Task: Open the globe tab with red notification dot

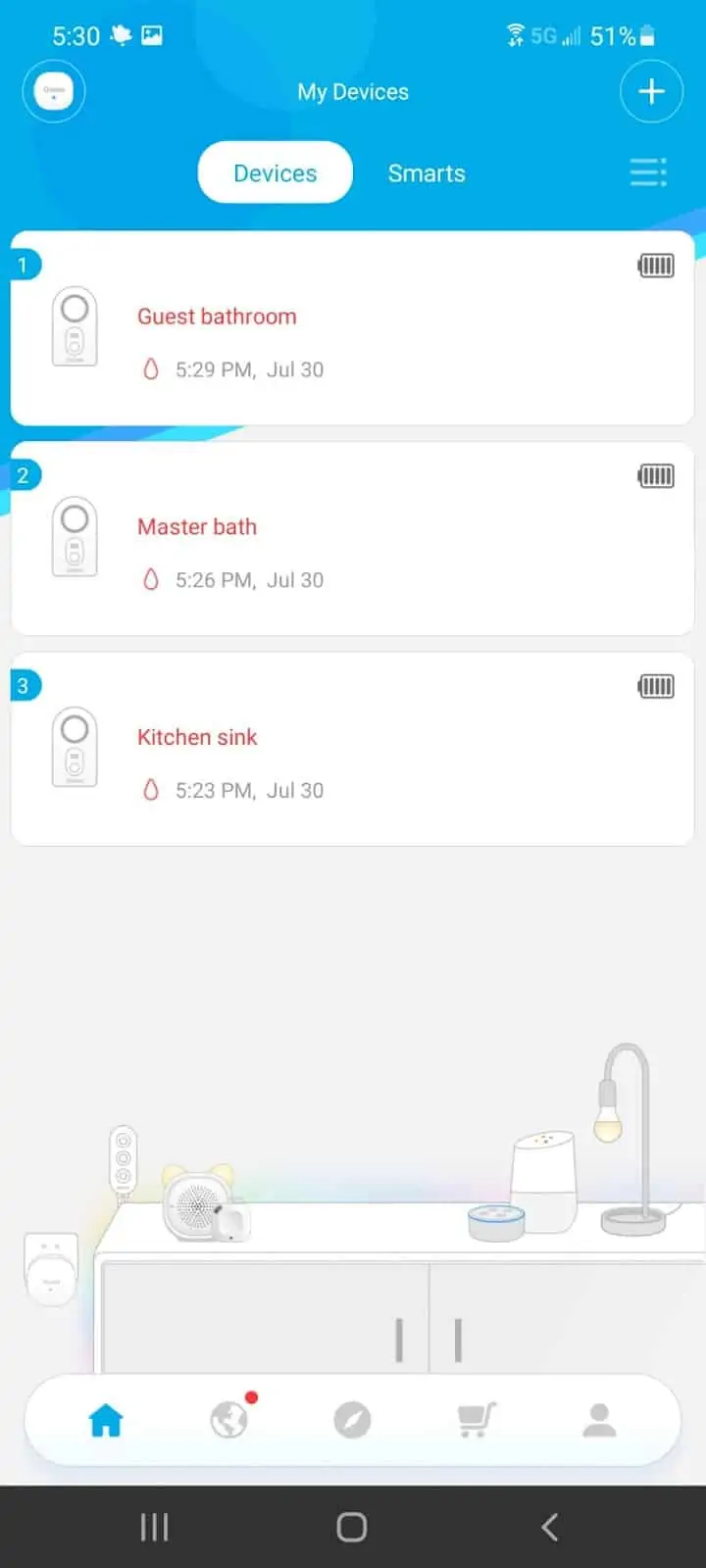Action: pyautogui.click(x=229, y=1420)
